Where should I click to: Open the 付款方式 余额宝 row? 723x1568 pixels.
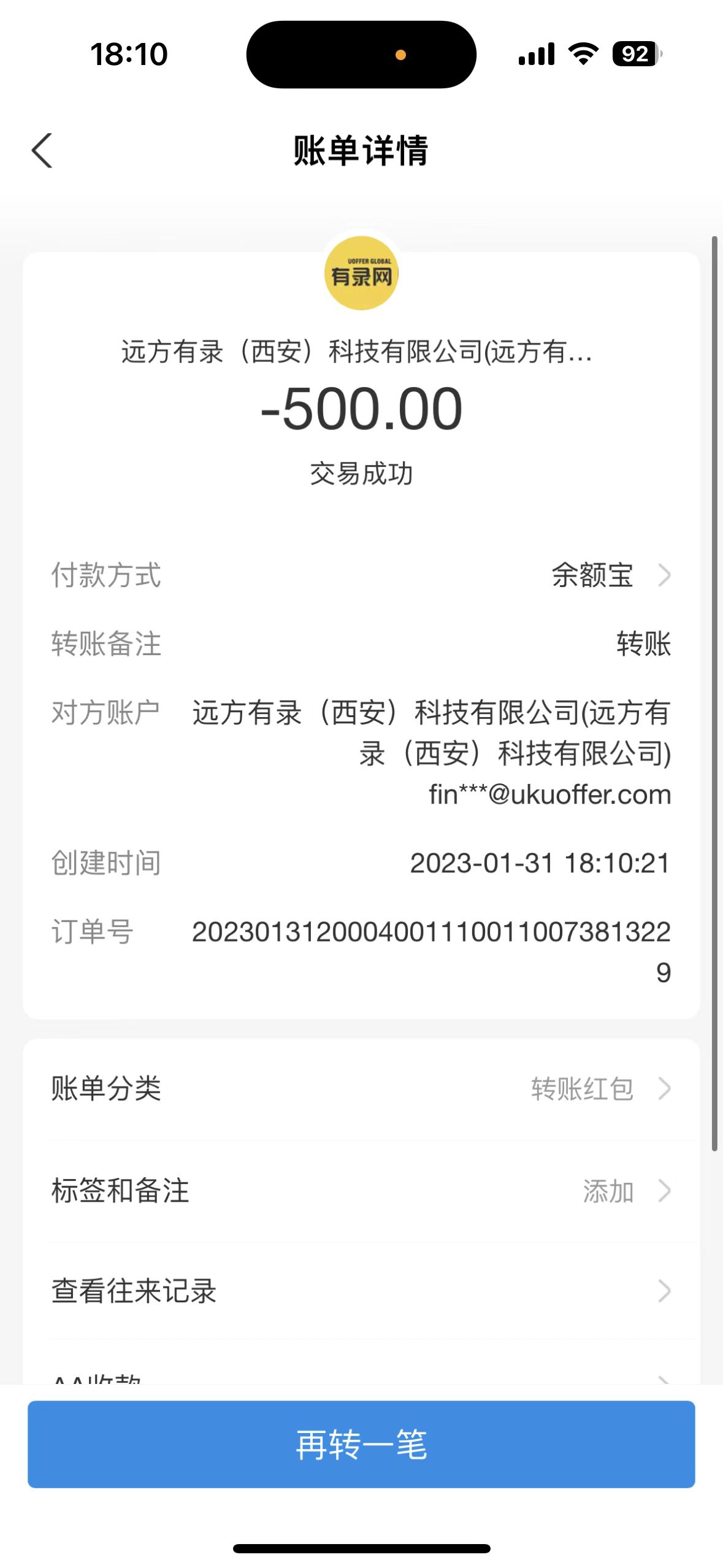(610, 575)
